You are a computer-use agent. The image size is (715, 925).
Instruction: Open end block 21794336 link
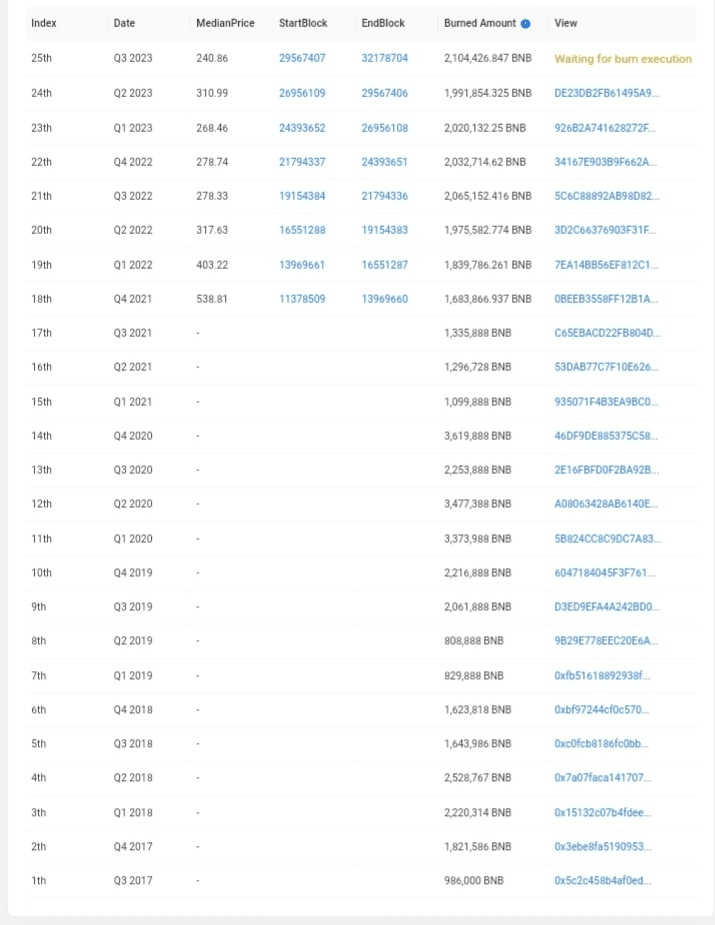click(x=384, y=196)
